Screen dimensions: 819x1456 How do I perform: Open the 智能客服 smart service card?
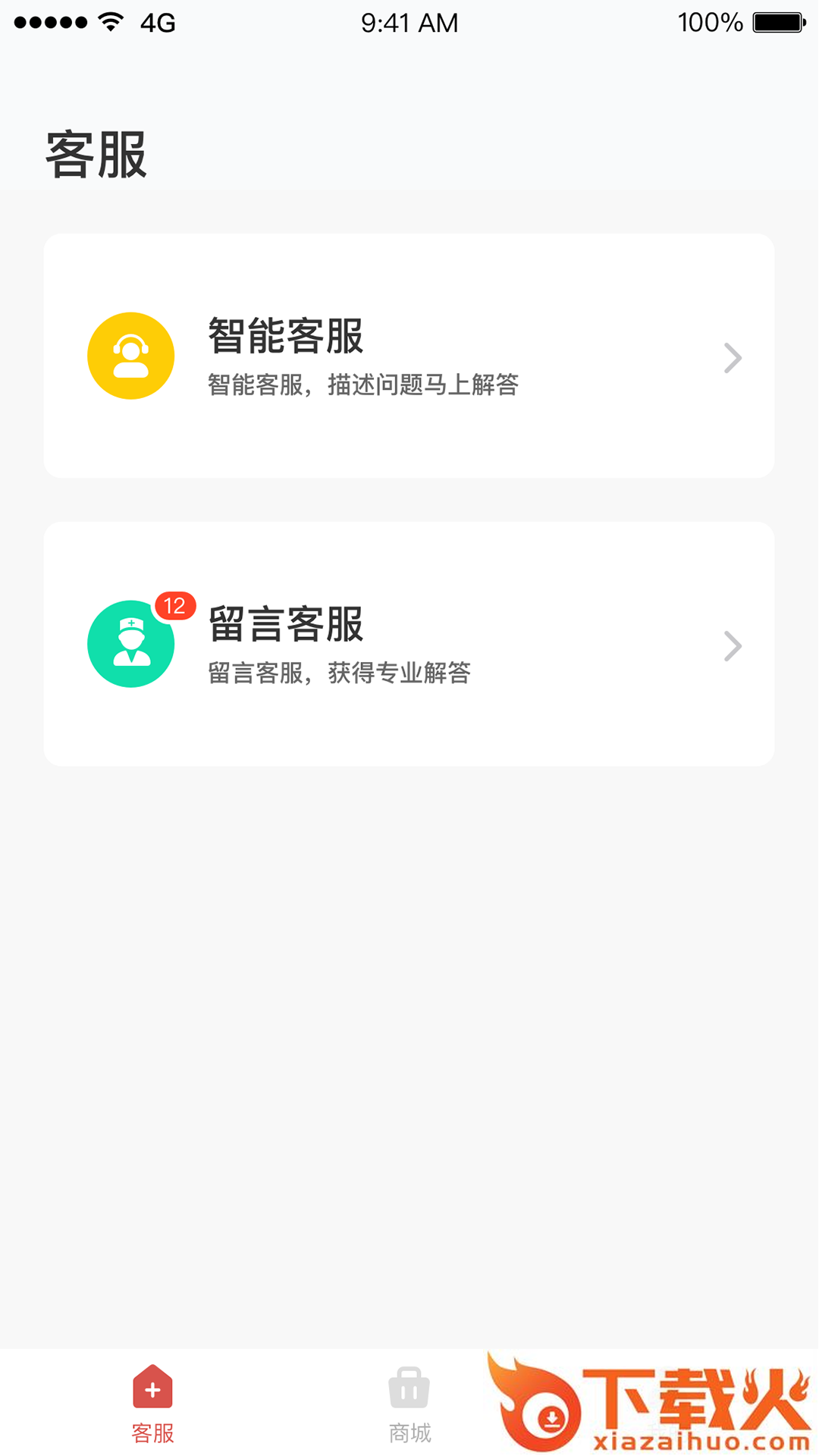coord(408,356)
